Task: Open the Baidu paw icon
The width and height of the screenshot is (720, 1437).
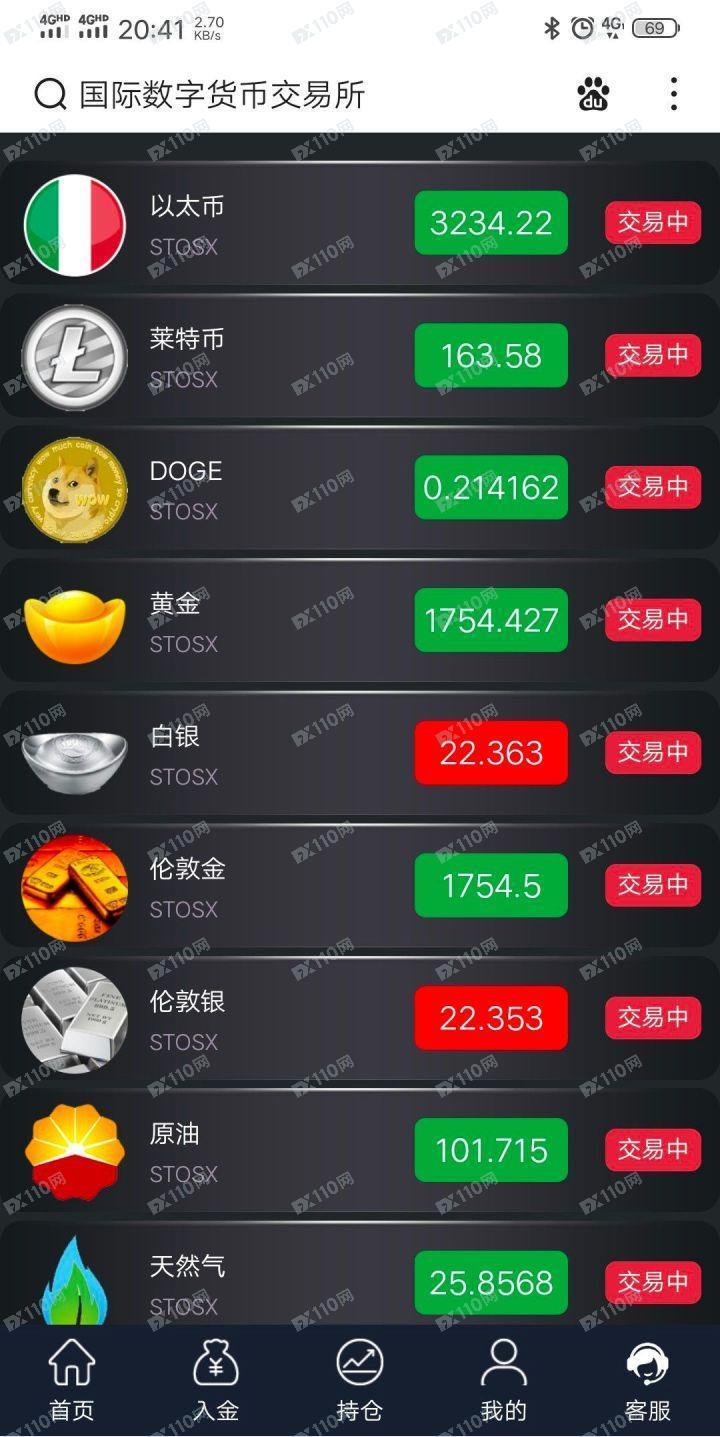Action: (x=593, y=95)
